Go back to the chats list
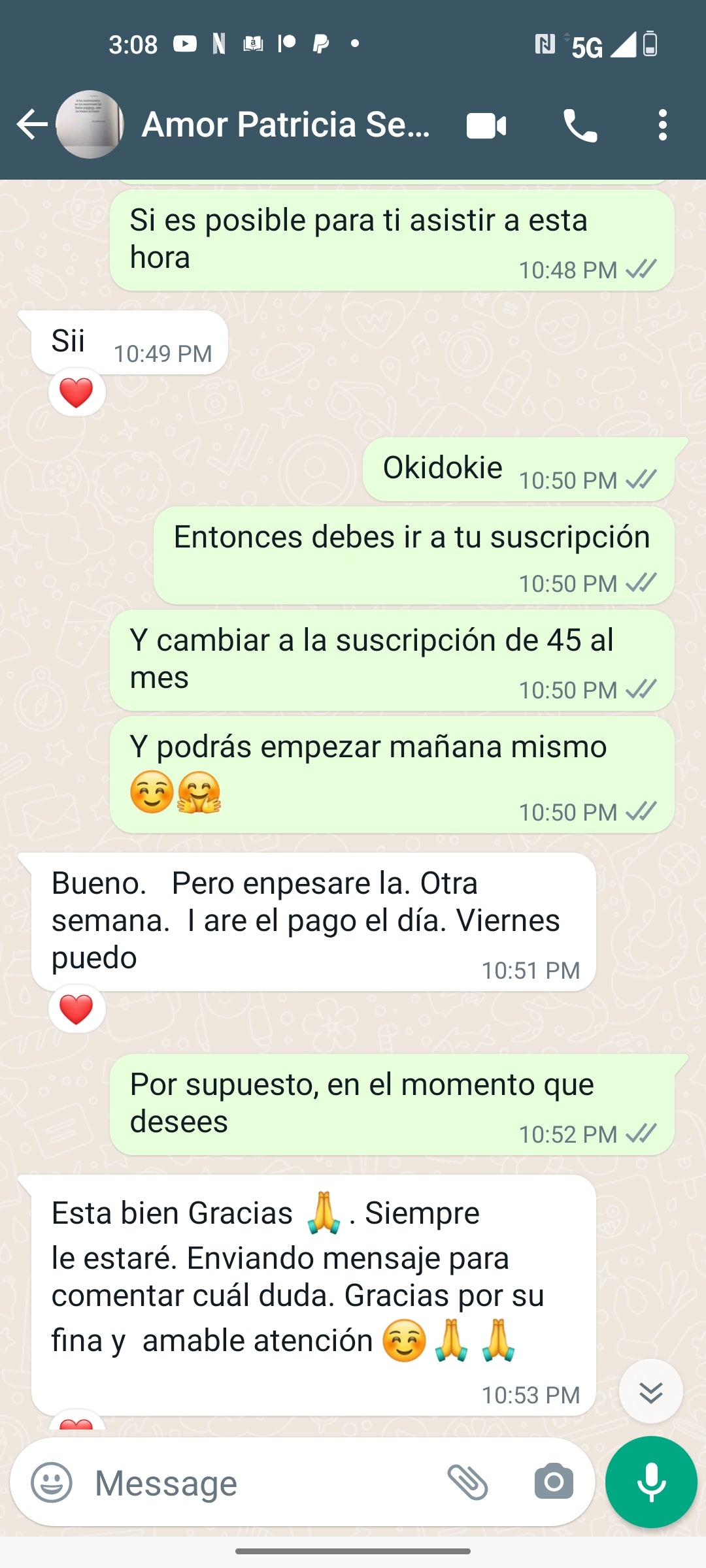Image resolution: width=706 pixels, height=1568 pixels. point(31,125)
